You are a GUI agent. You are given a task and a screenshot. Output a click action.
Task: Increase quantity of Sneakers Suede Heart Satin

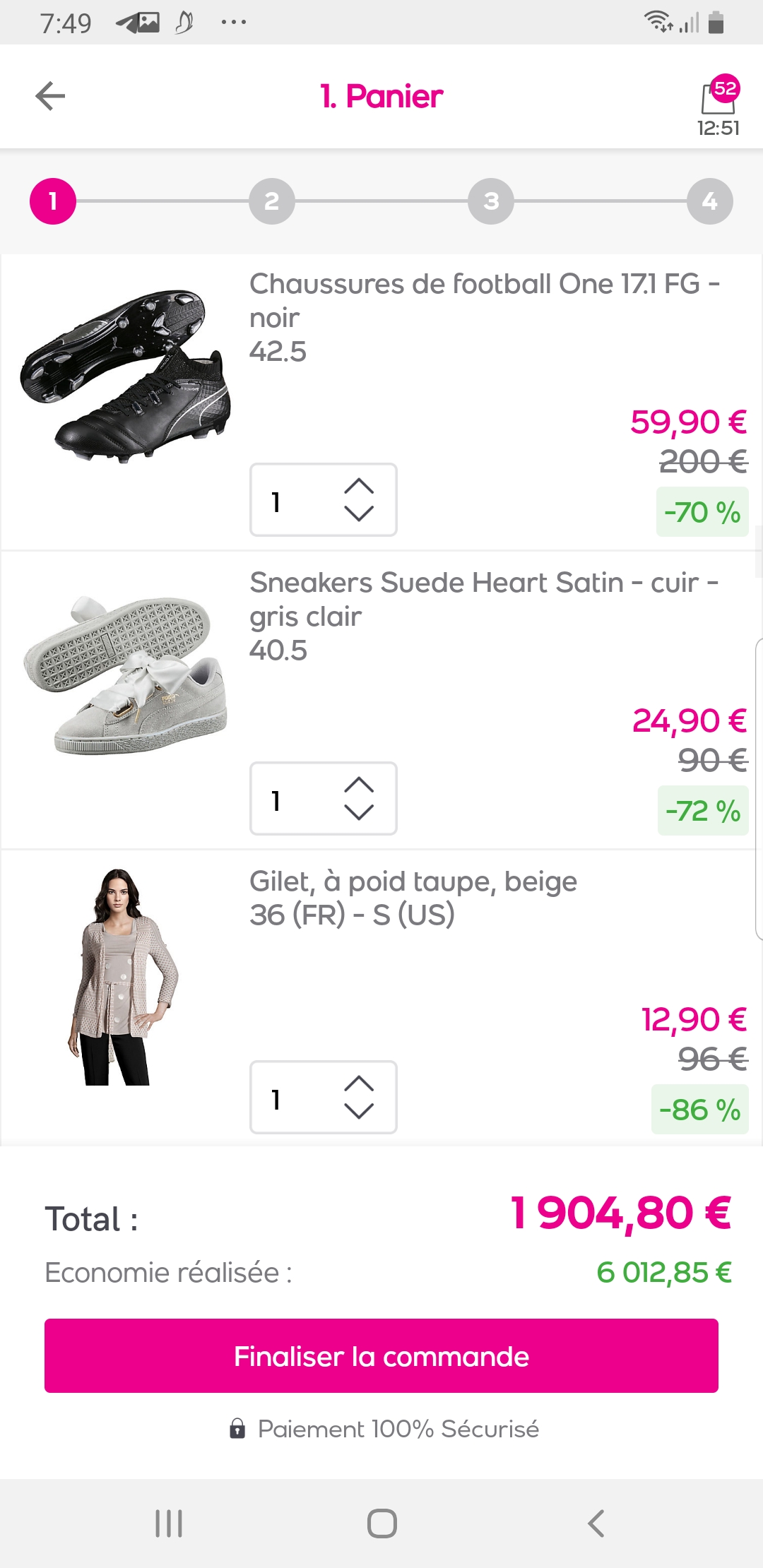(x=359, y=785)
